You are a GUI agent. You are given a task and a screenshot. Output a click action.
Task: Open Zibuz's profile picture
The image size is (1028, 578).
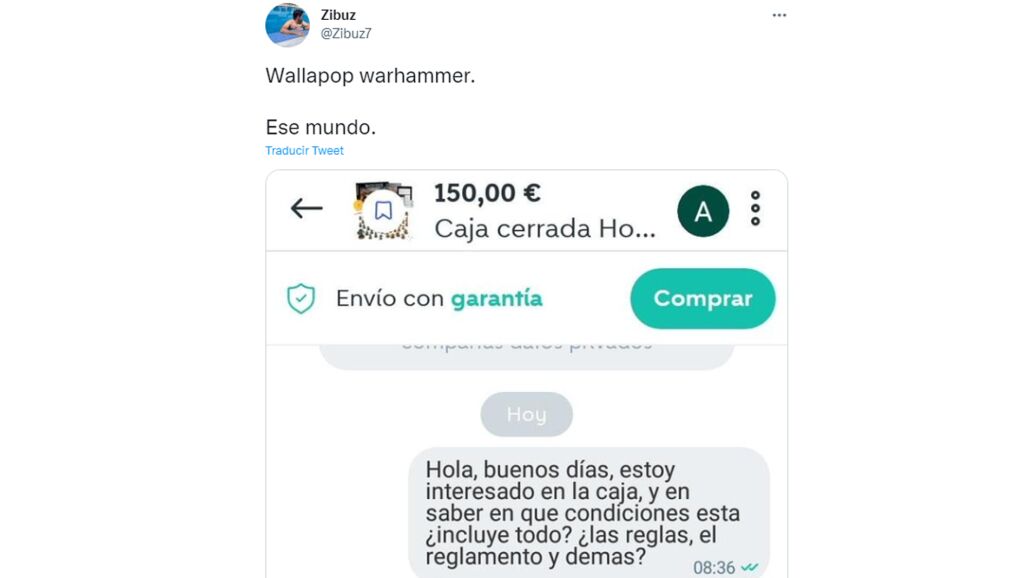[x=287, y=25]
